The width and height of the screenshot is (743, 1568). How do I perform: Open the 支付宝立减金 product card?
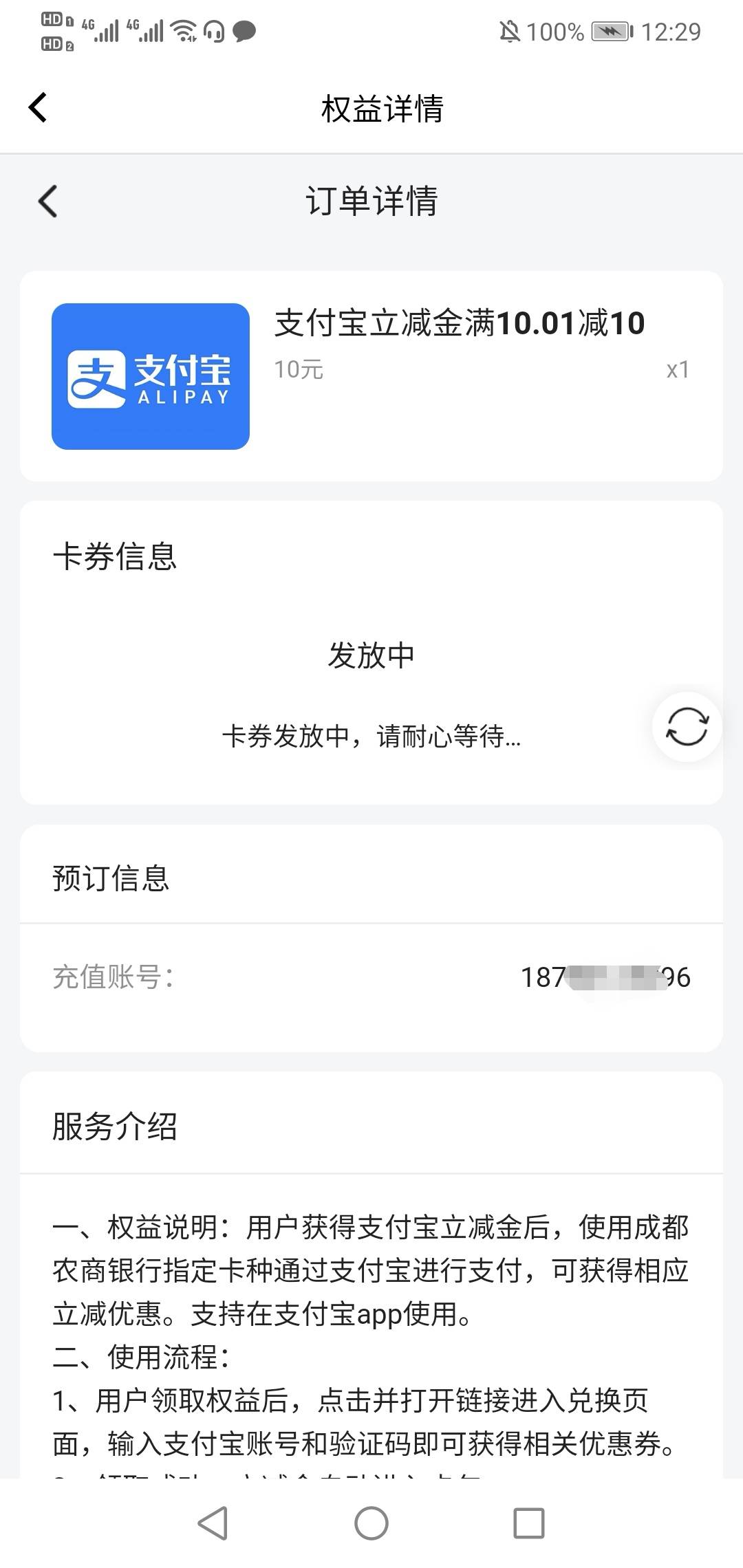click(x=371, y=376)
